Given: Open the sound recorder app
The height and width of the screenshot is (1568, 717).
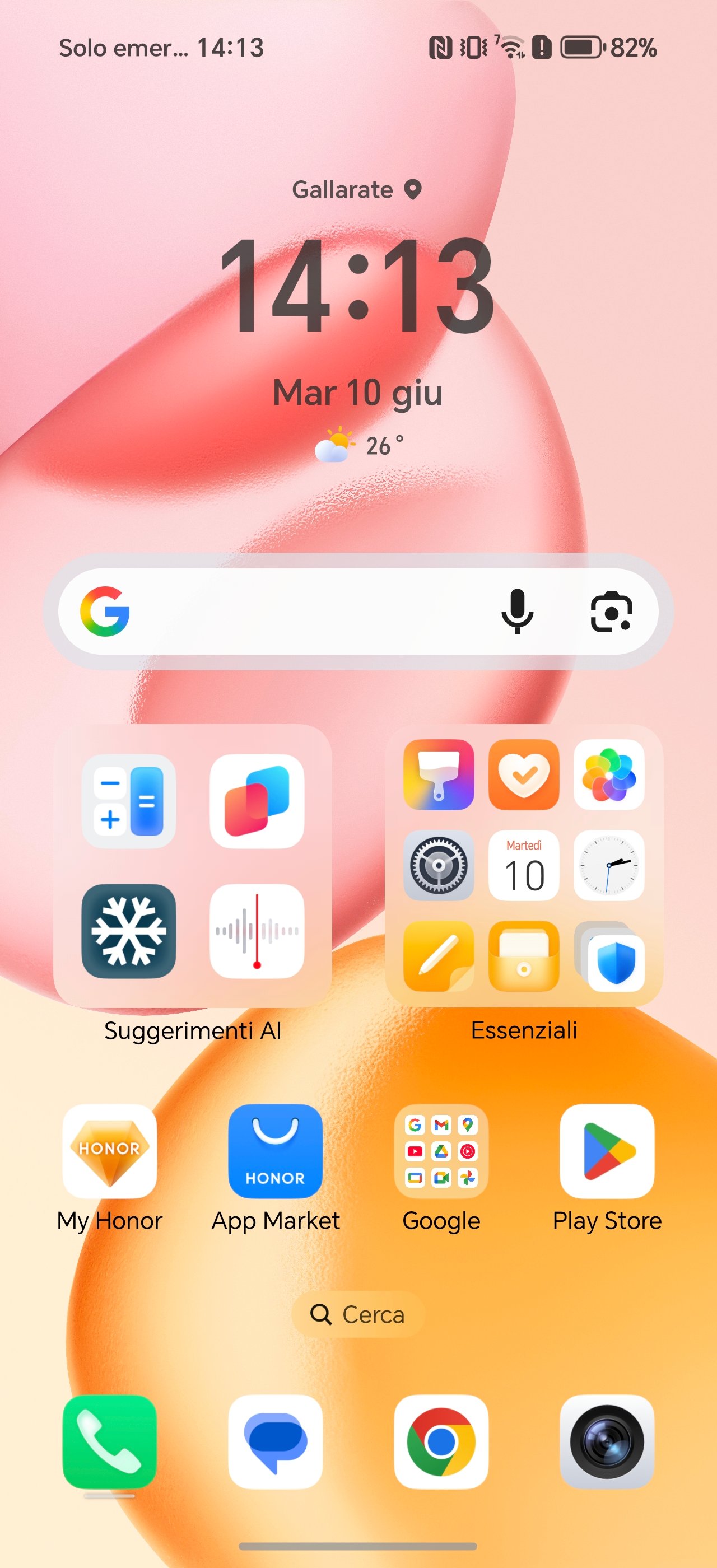Looking at the screenshot, I should pos(257,931).
